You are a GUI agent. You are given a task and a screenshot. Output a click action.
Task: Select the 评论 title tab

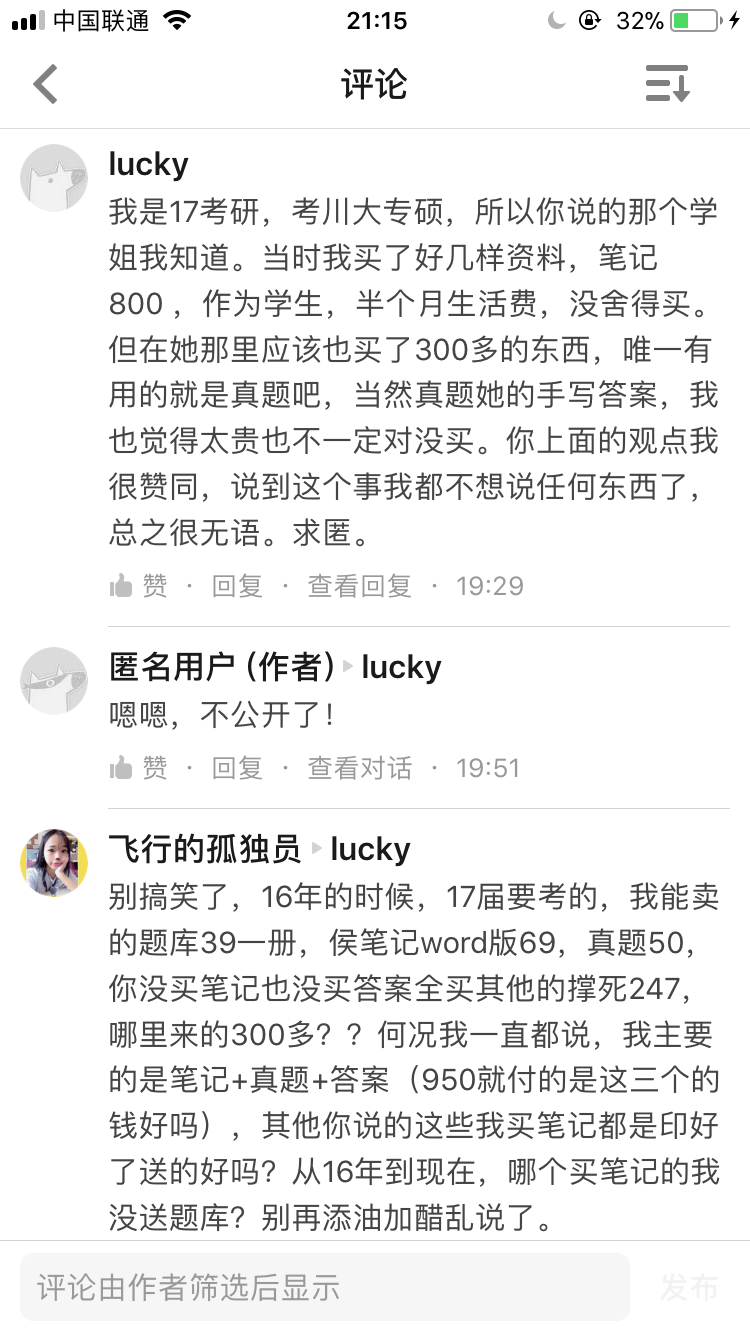375,84
